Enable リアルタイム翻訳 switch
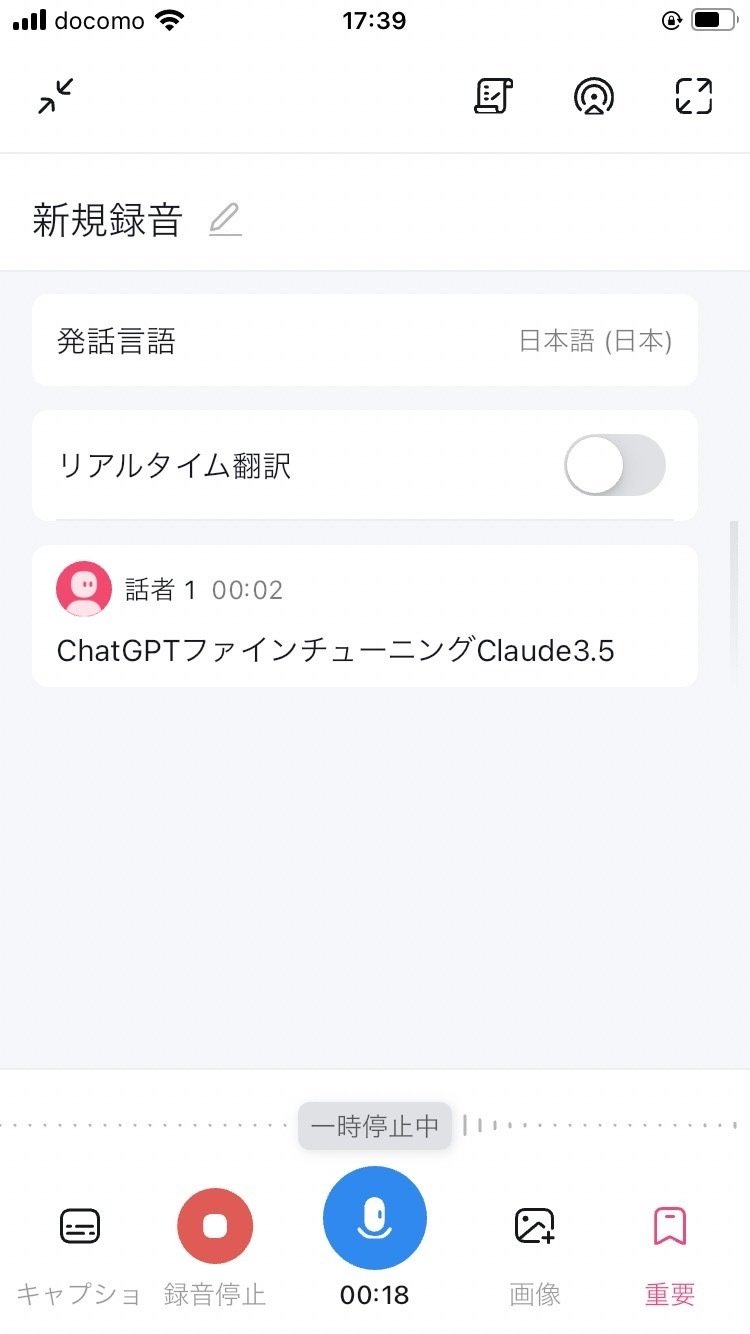The width and height of the screenshot is (750, 1334). tap(614, 465)
